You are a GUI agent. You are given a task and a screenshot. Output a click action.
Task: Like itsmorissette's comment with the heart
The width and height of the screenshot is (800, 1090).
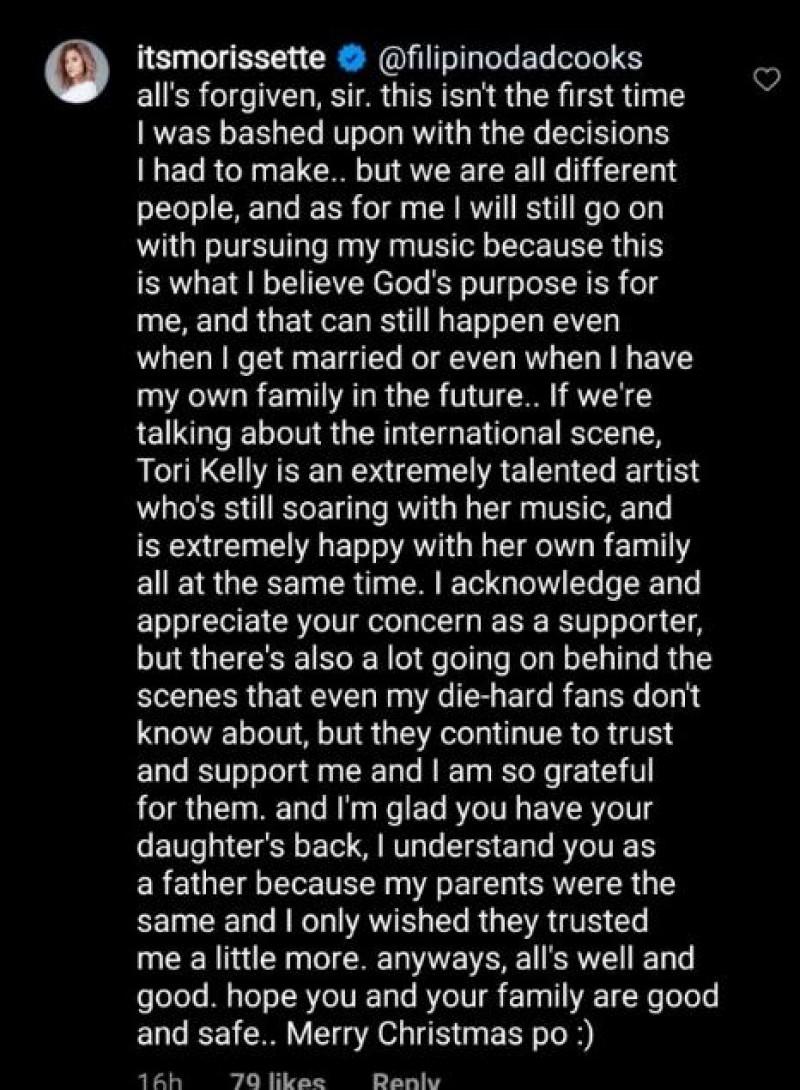coord(766,80)
